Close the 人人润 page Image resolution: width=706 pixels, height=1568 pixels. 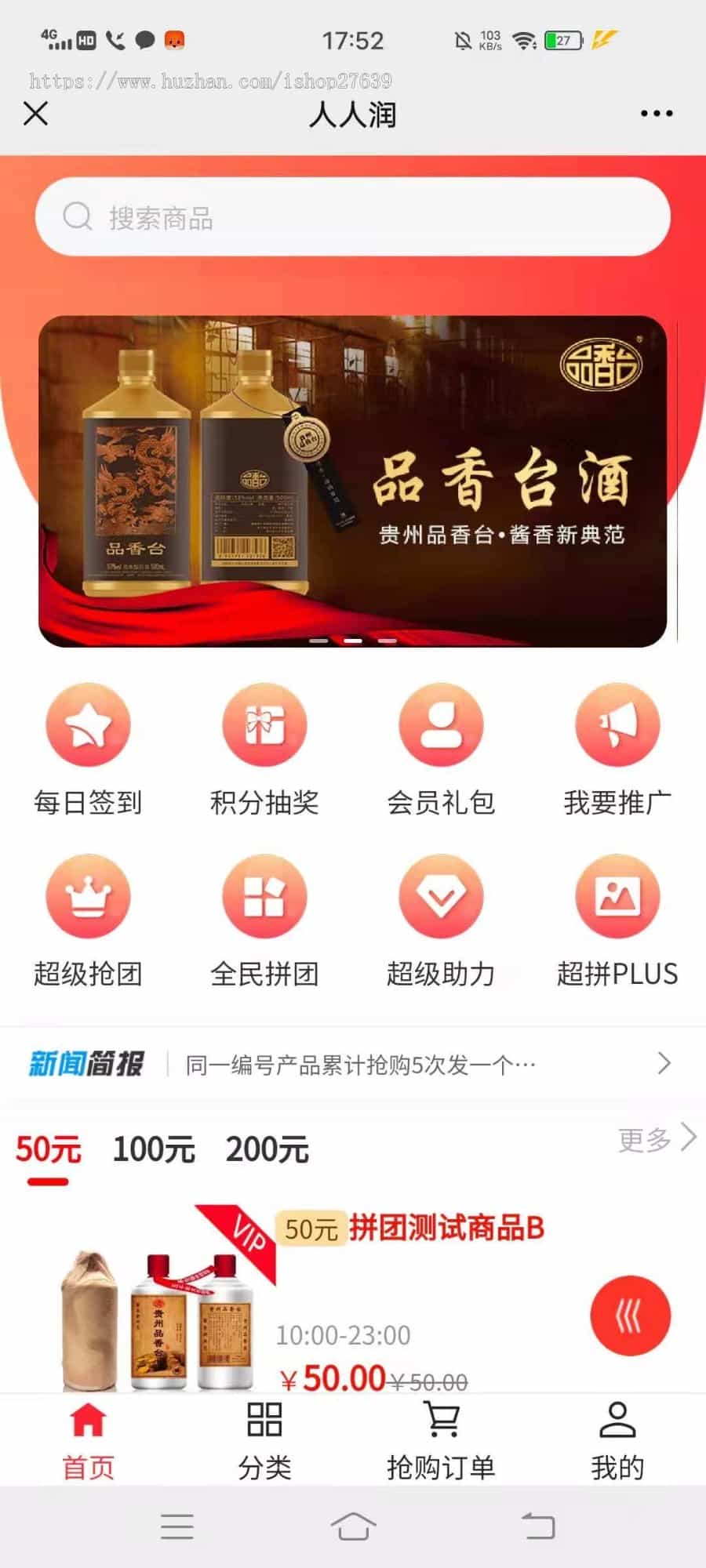point(36,114)
